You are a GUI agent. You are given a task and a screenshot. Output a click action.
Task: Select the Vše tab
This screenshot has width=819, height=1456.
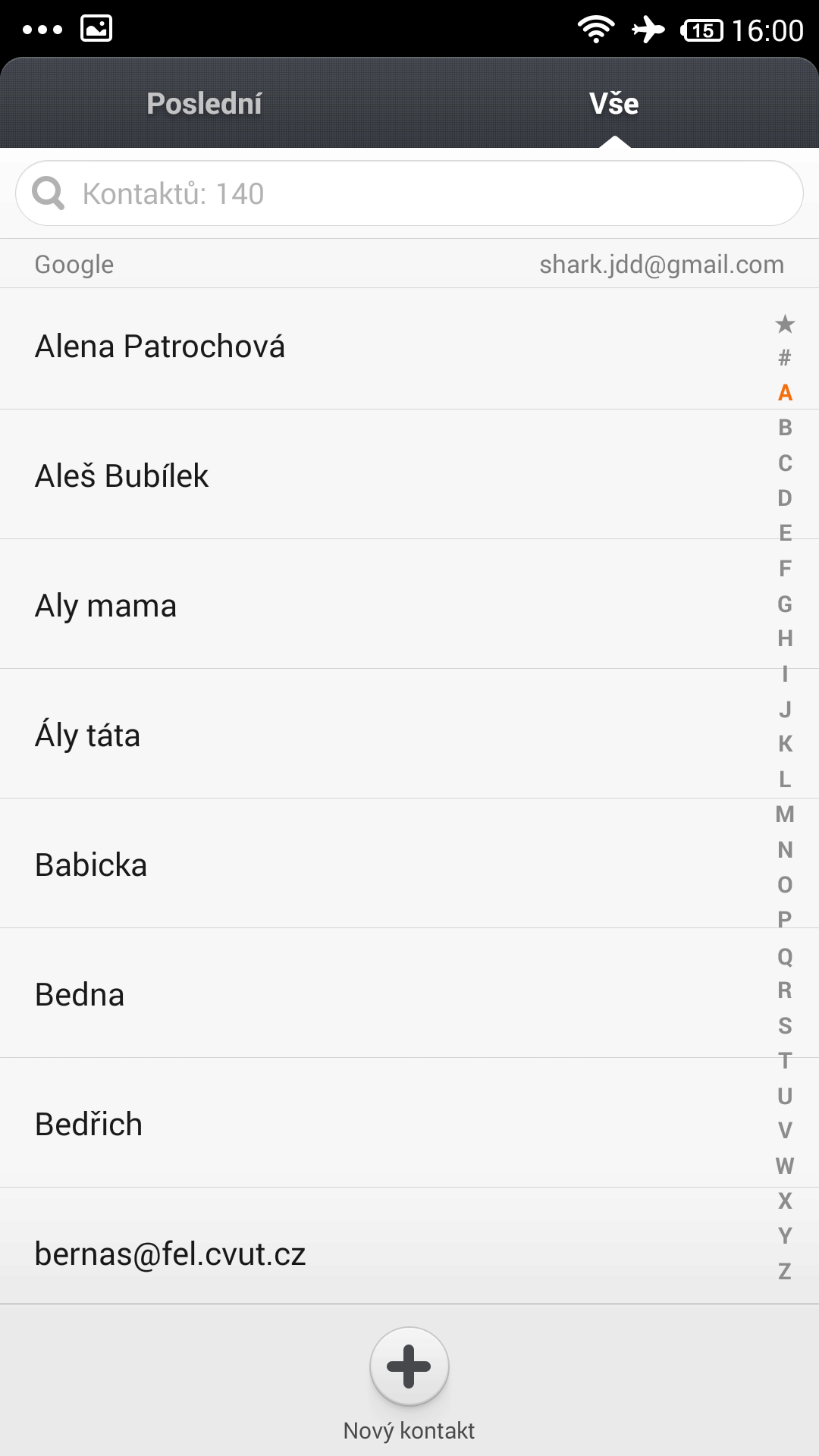tap(613, 104)
